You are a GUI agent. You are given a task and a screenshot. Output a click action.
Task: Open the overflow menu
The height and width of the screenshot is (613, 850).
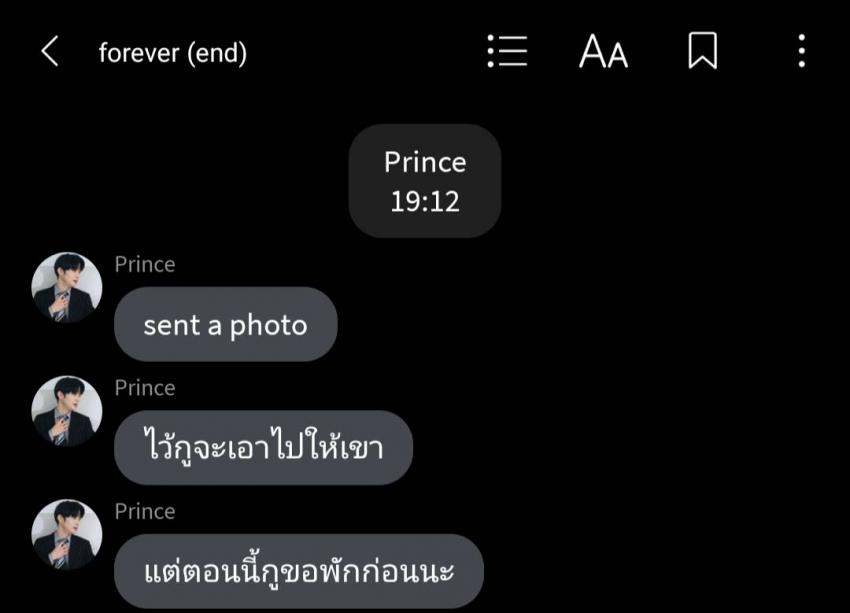[801, 51]
